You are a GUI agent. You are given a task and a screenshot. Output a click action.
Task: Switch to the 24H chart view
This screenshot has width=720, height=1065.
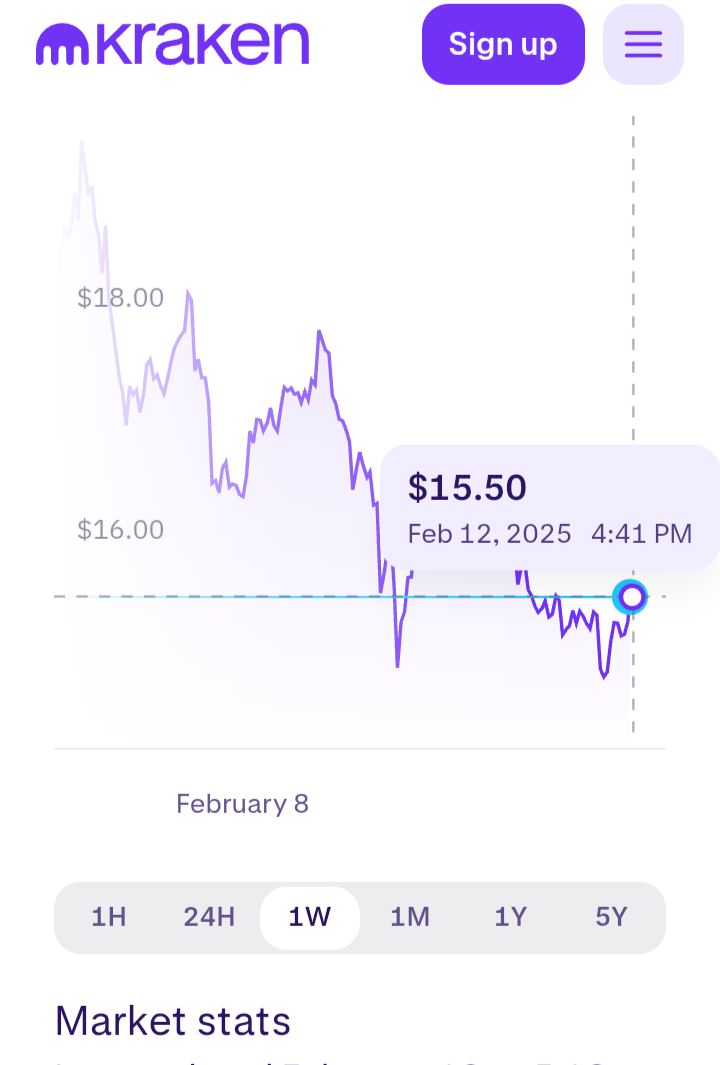pos(209,917)
